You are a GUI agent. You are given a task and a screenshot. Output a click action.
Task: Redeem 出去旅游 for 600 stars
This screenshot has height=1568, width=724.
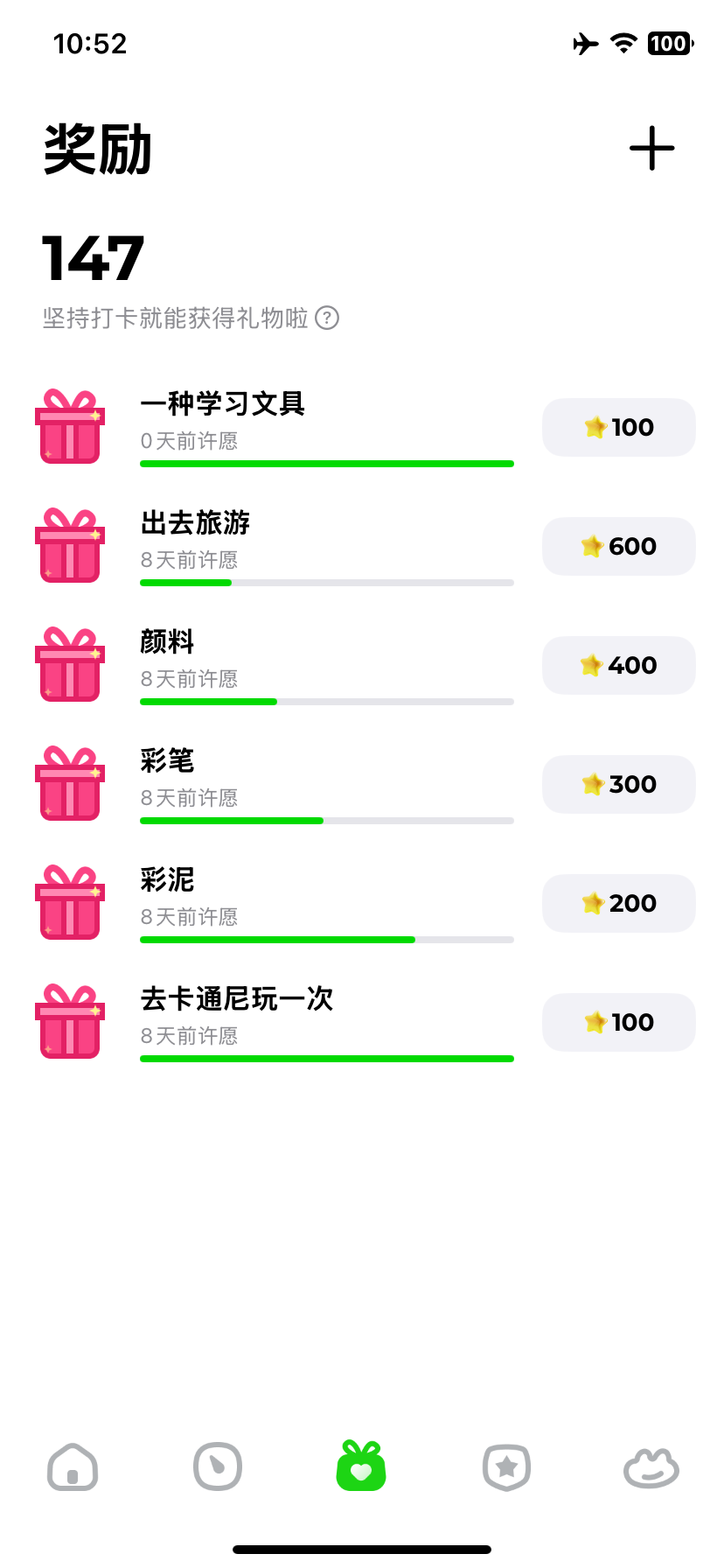619,546
